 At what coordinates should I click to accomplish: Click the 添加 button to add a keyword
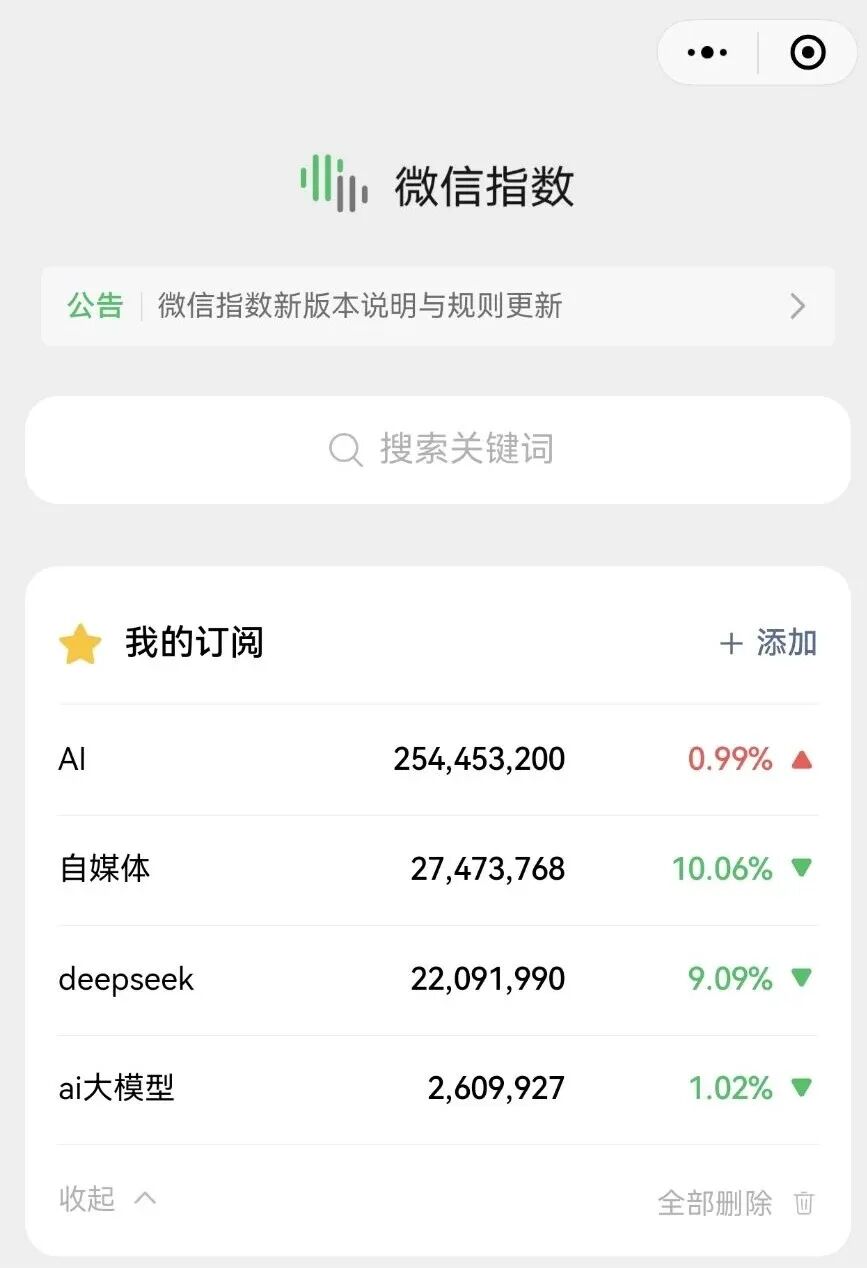point(768,643)
